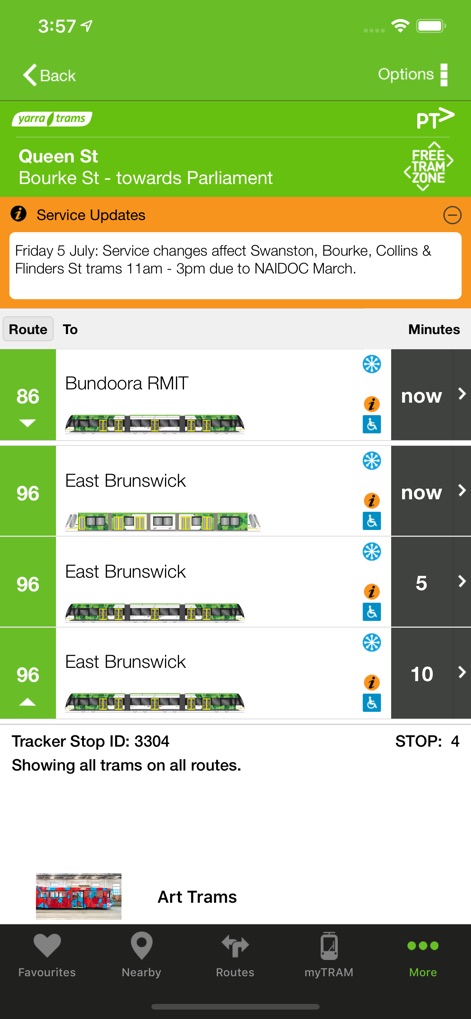Open the East Brunswick tram in 10 minutes
The width and height of the screenshot is (471, 1019).
coord(235,674)
